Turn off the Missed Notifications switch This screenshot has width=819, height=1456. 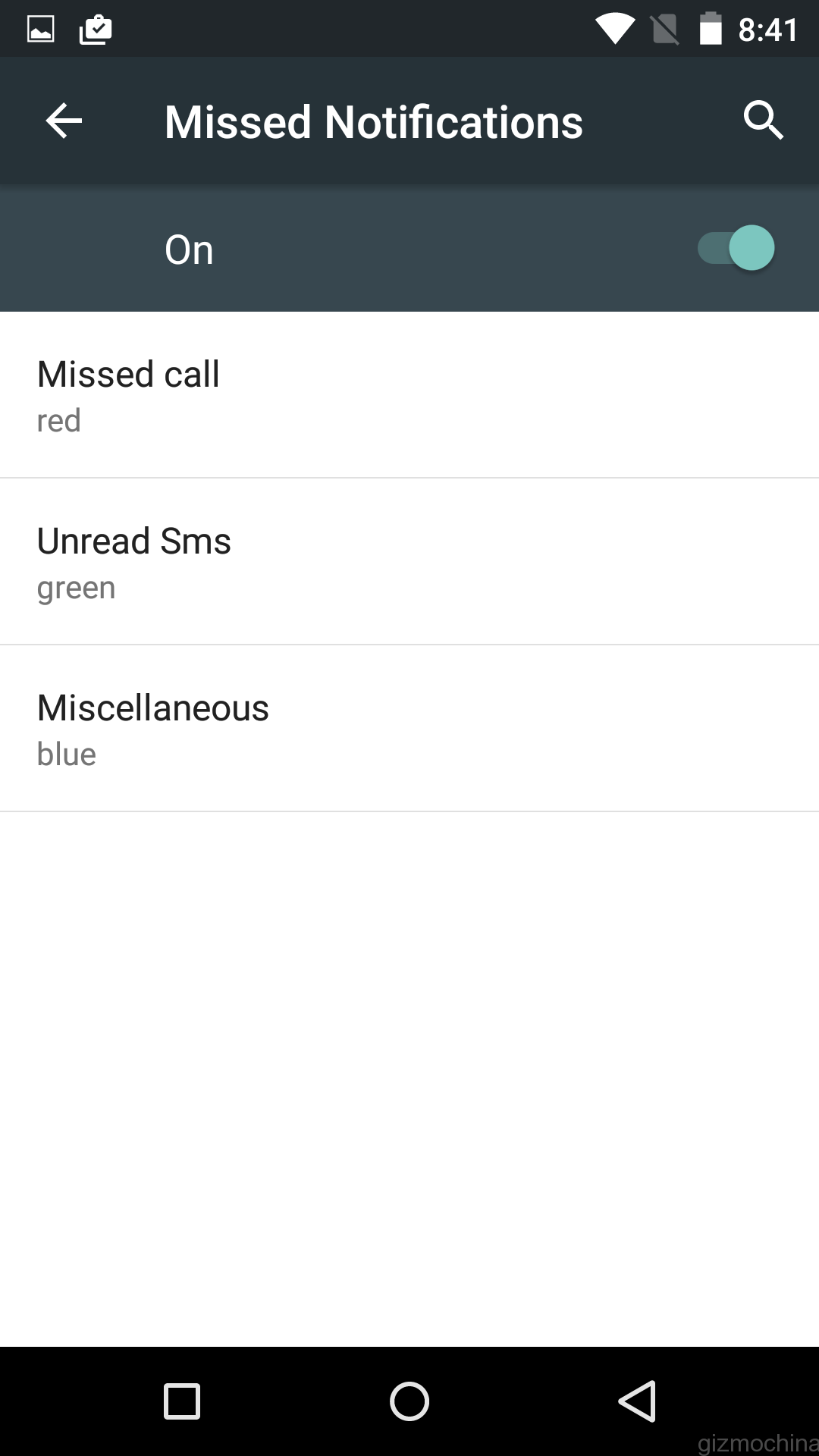[736, 248]
